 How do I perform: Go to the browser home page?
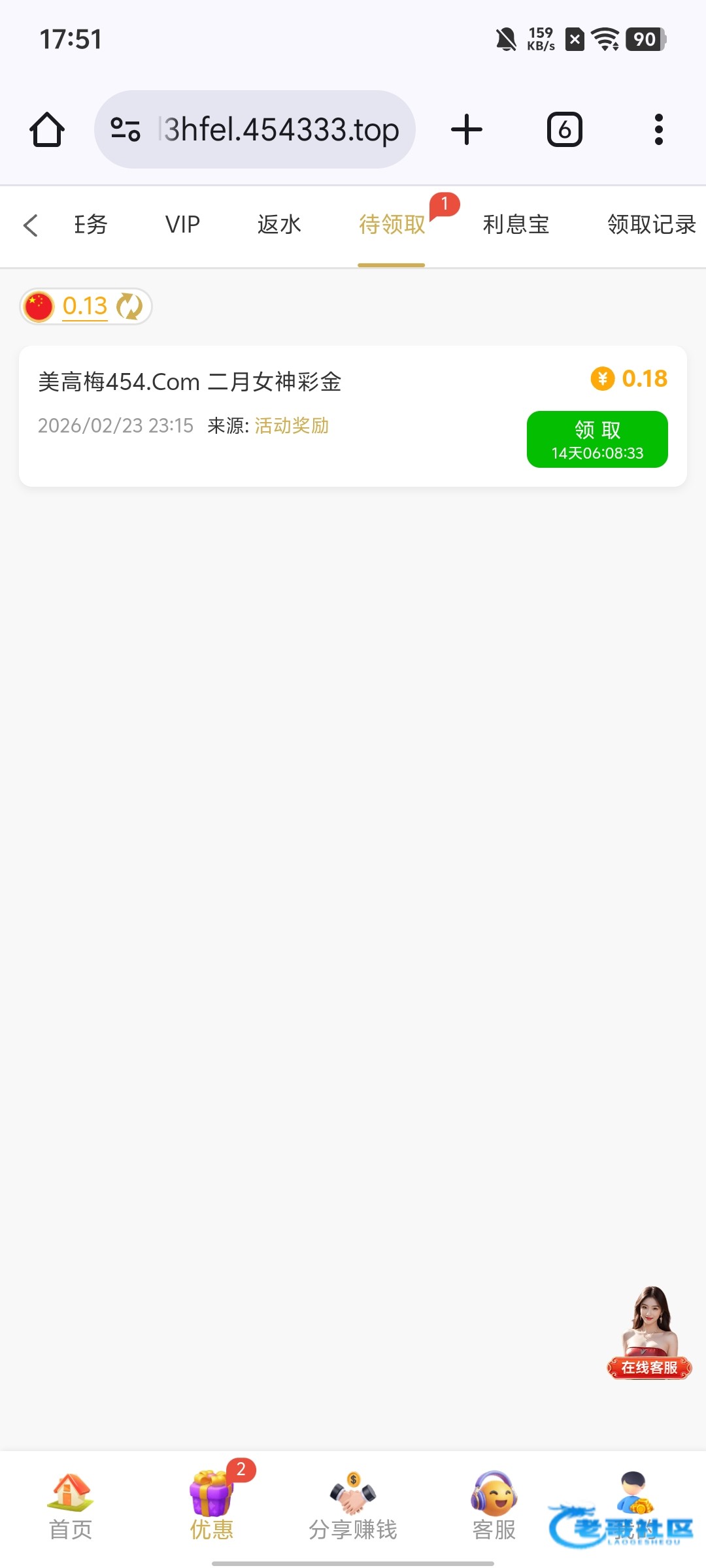[47, 129]
